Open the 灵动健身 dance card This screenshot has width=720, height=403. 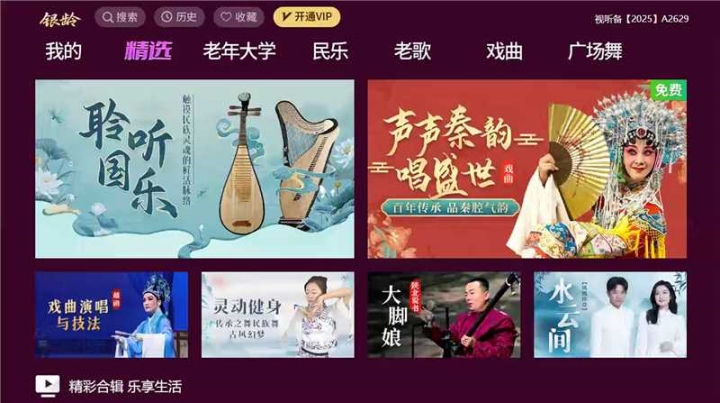coord(277,315)
